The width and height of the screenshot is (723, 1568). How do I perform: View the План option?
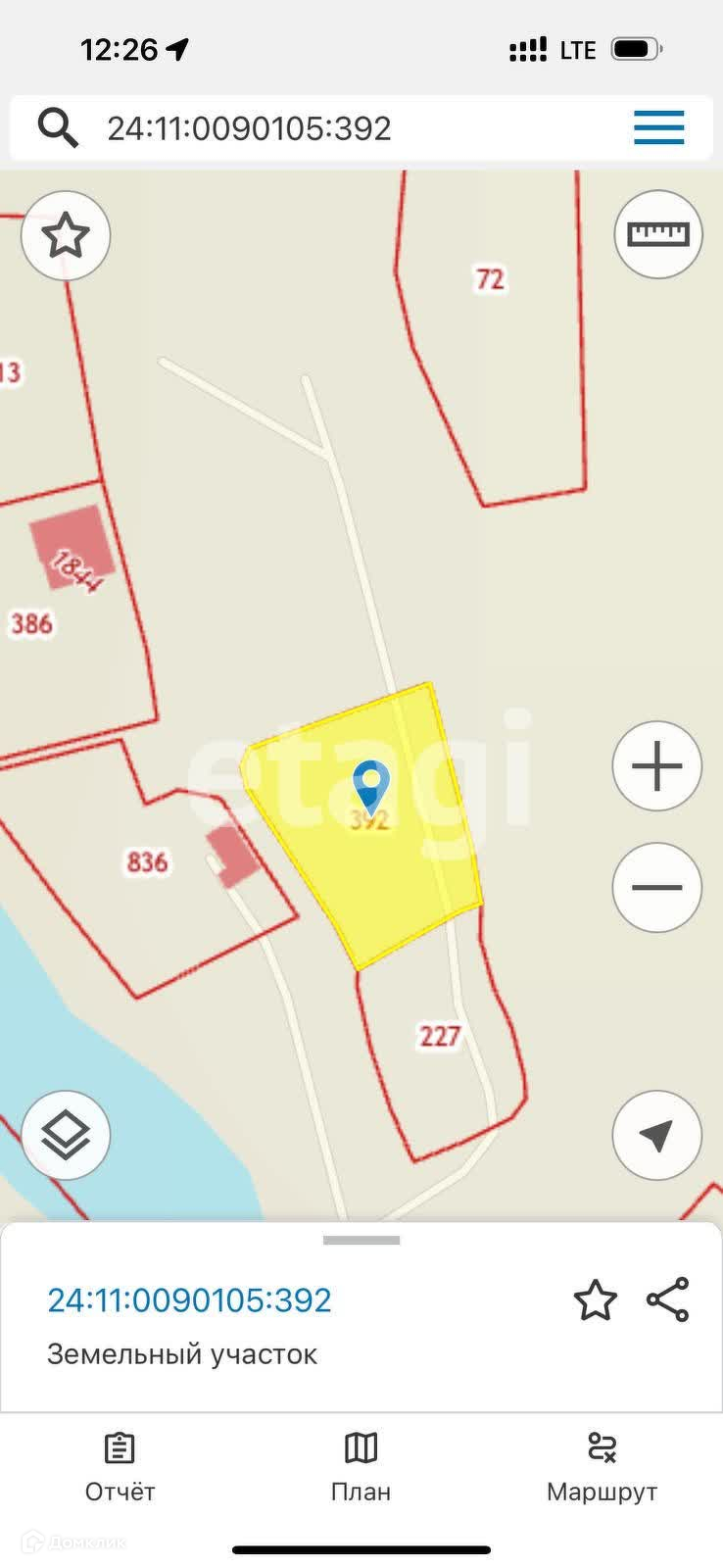(361, 1467)
